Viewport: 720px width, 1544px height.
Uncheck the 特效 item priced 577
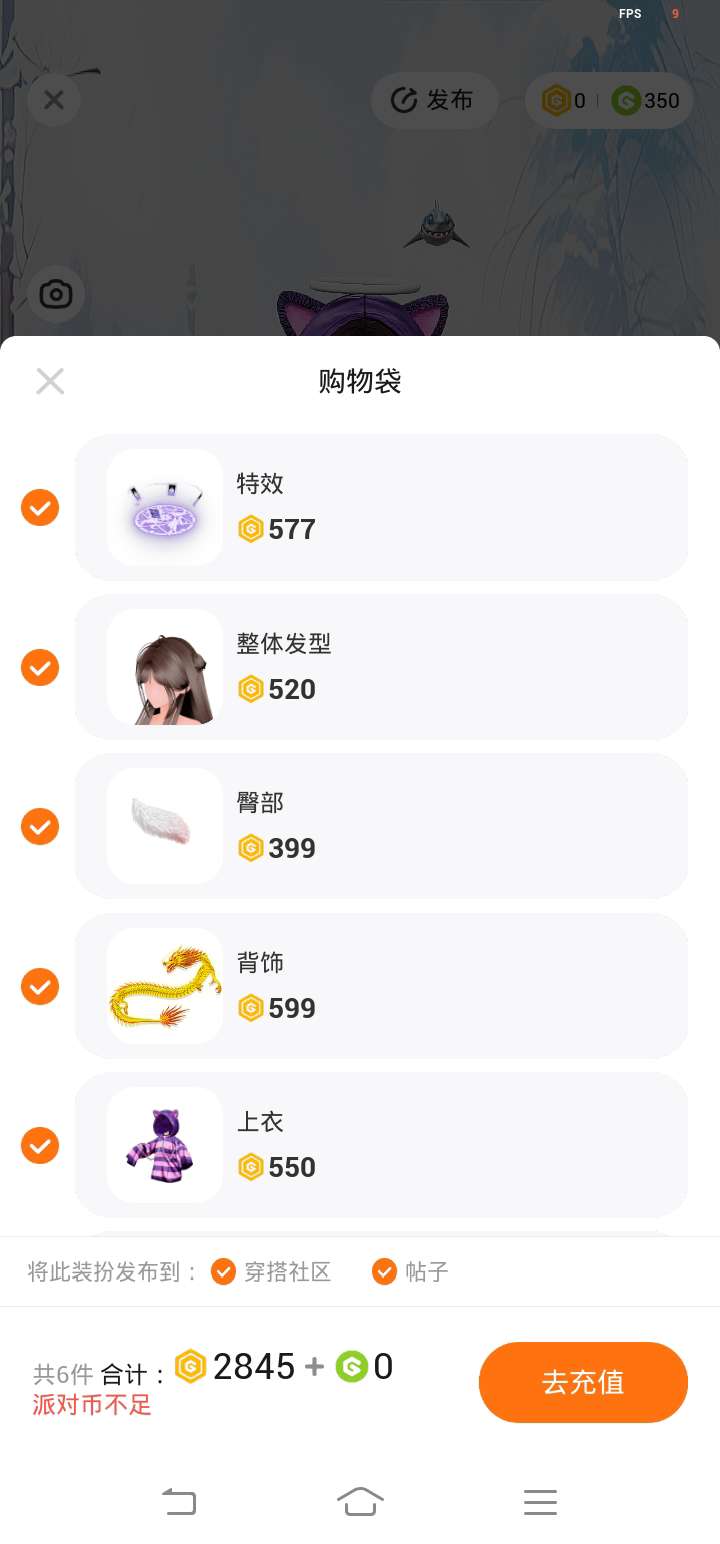40,508
